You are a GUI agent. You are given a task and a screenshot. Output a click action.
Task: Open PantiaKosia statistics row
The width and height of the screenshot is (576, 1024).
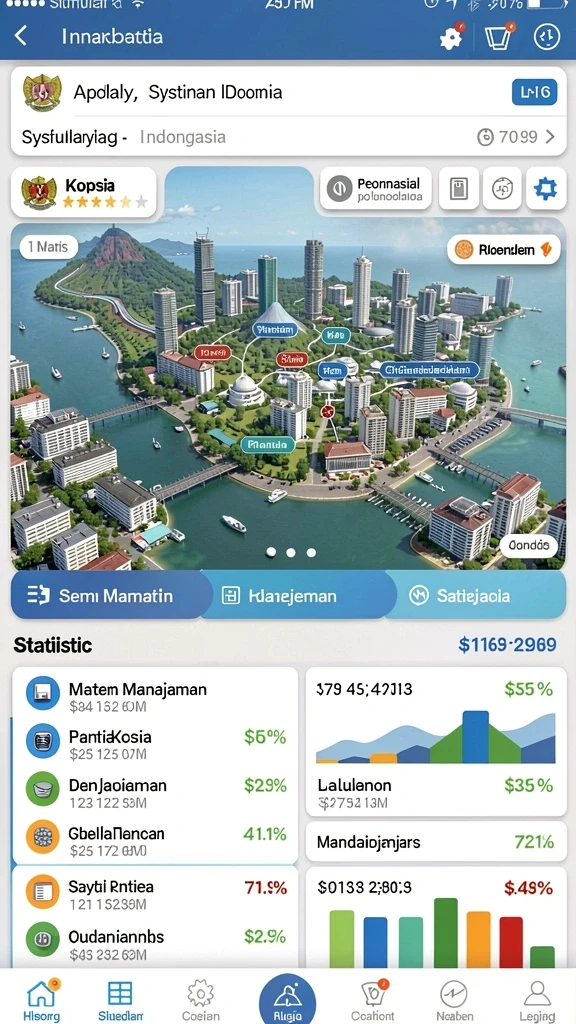155,744
